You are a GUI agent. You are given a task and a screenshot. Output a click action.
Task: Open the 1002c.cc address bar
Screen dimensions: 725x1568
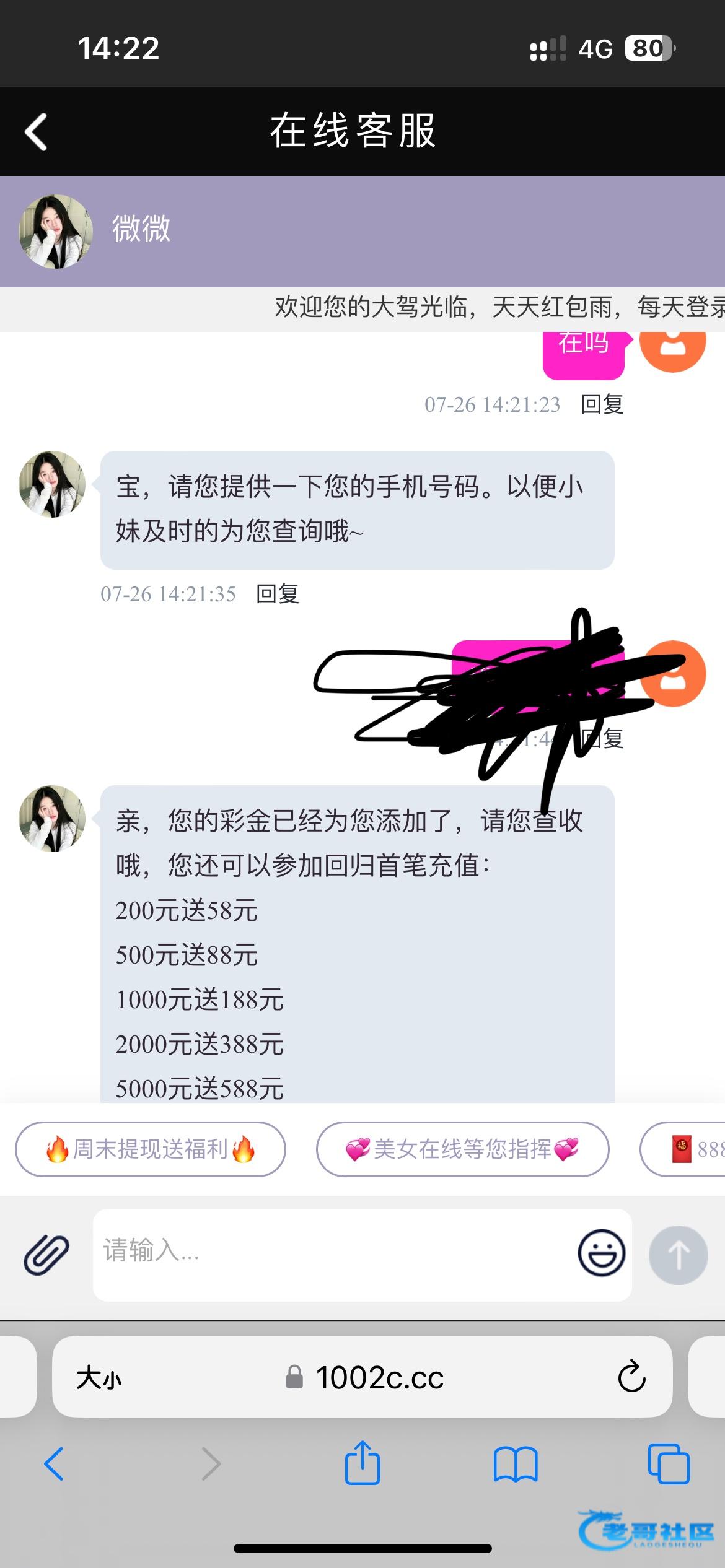click(x=379, y=1378)
